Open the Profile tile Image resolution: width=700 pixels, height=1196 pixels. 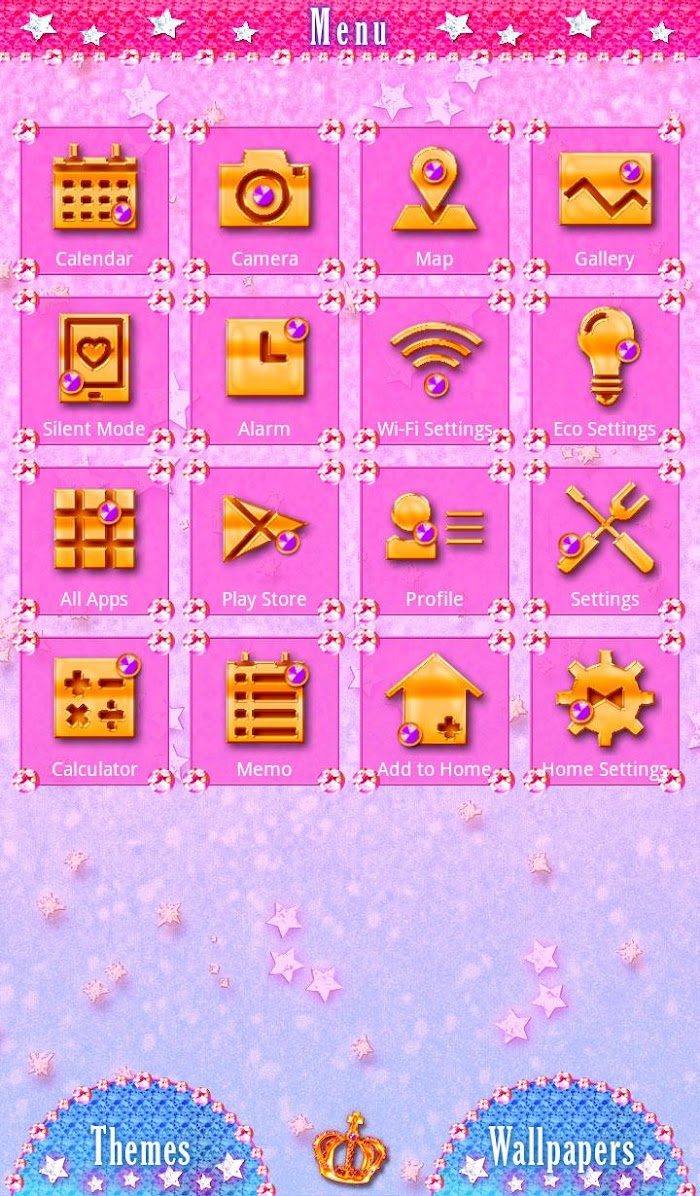coord(435,541)
